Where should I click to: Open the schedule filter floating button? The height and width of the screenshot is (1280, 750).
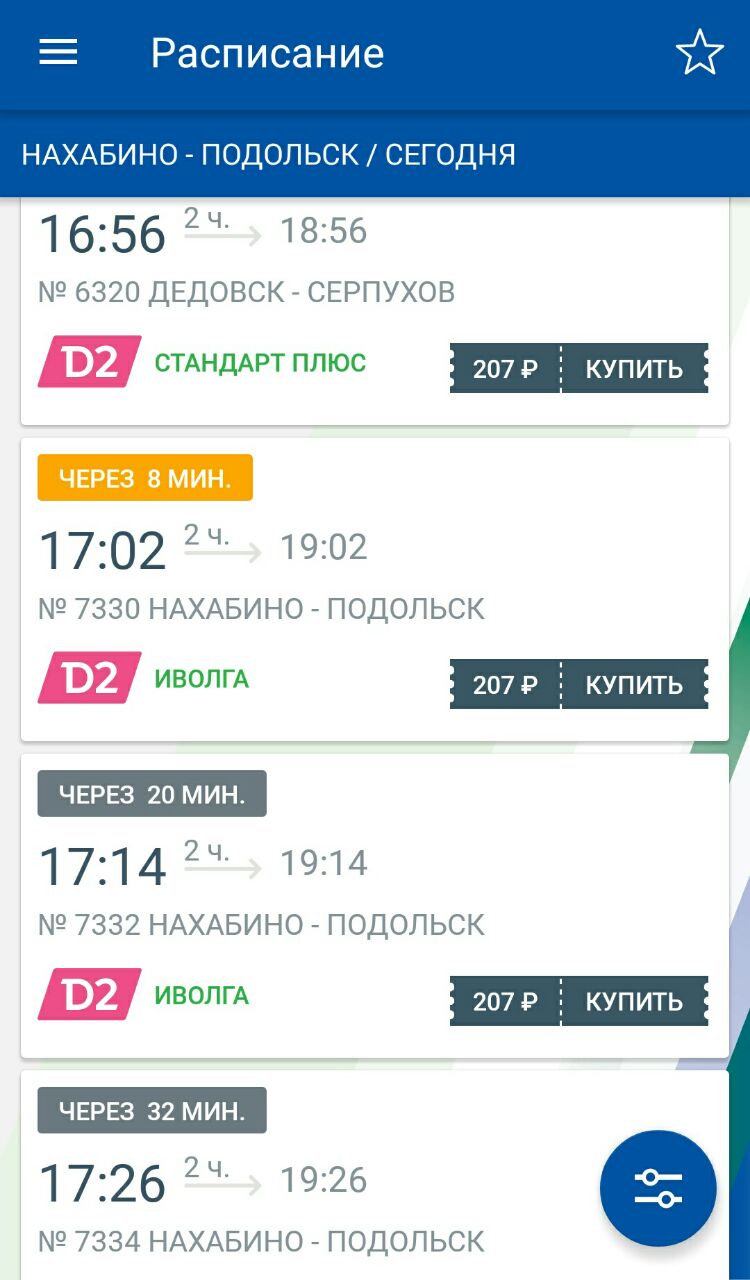click(x=658, y=1188)
